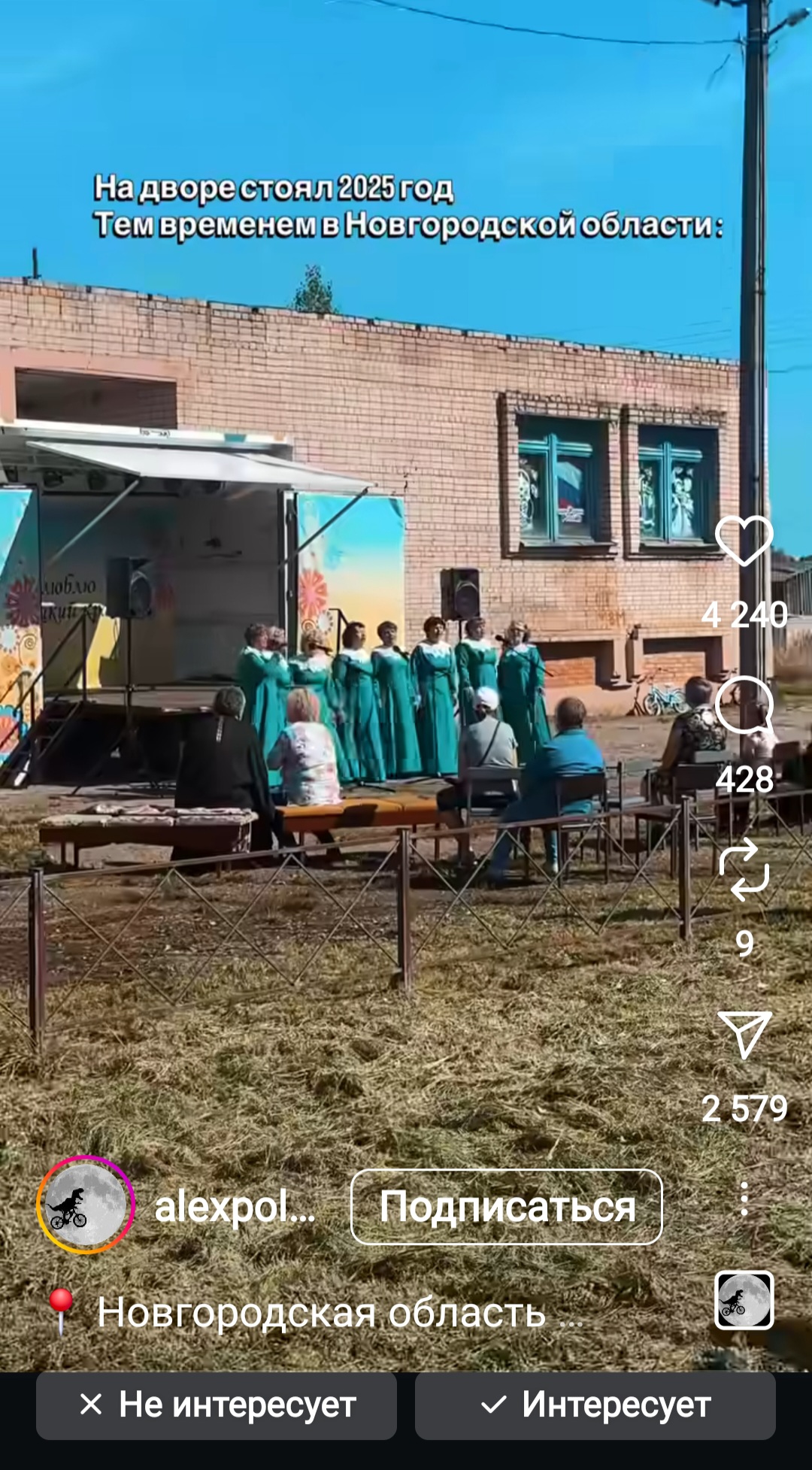Like this reel with the heart icon

(x=744, y=541)
